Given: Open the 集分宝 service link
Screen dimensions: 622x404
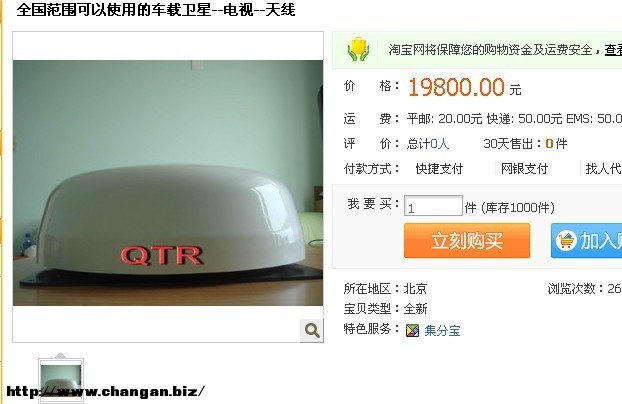Looking at the screenshot, I should pyautogui.click(x=440, y=330).
